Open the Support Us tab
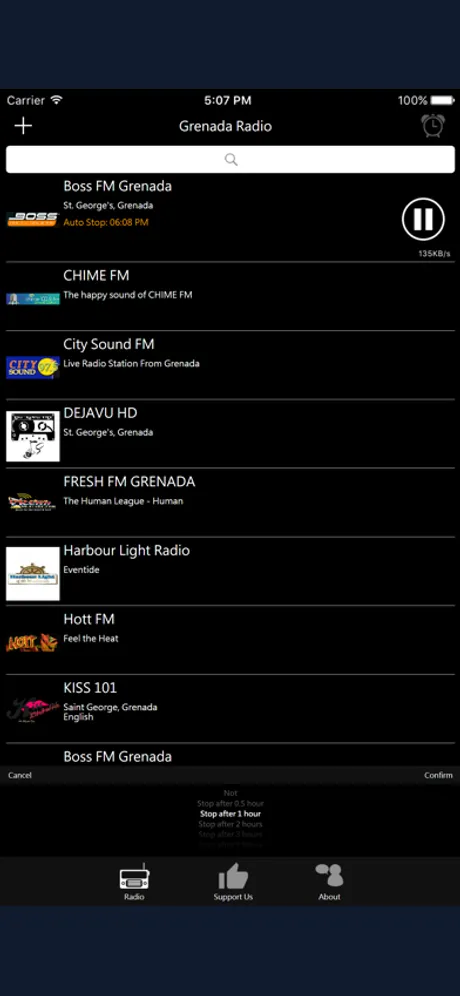The width and height of the screenshot is (460, 996). (x=233, y=882)
